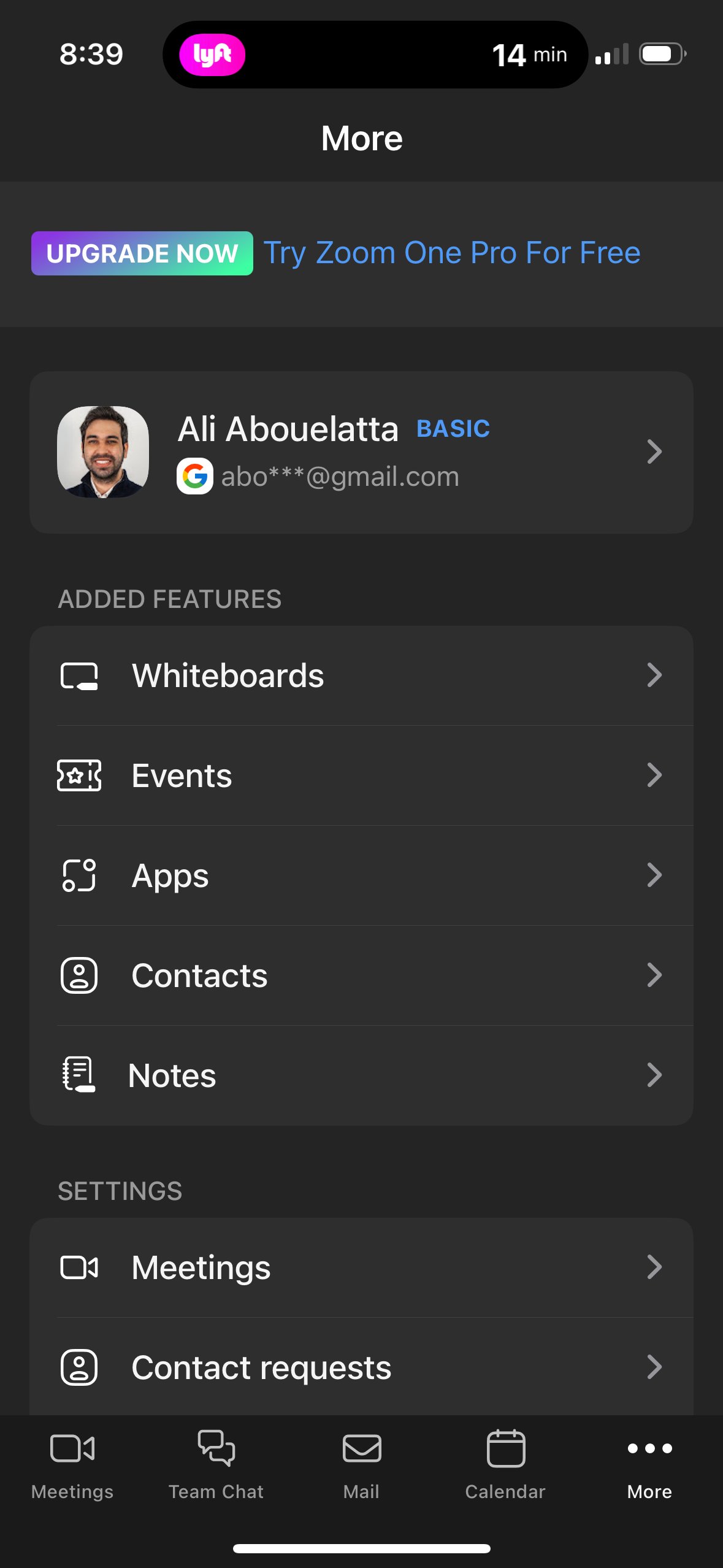Click the Whiteboards icon
723x1568 pixels.
pos(79,675)
